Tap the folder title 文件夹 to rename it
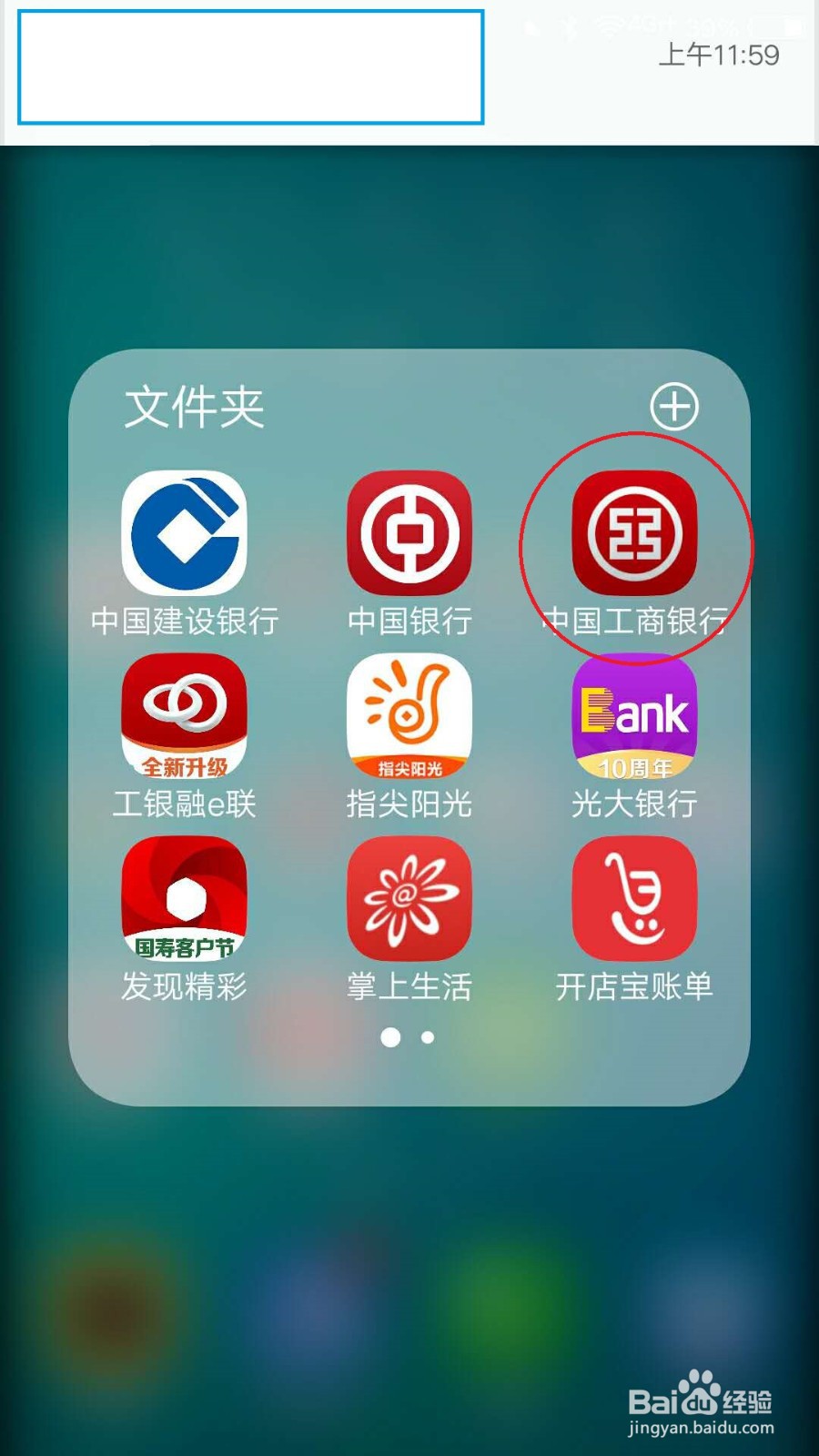 point(194,409)
